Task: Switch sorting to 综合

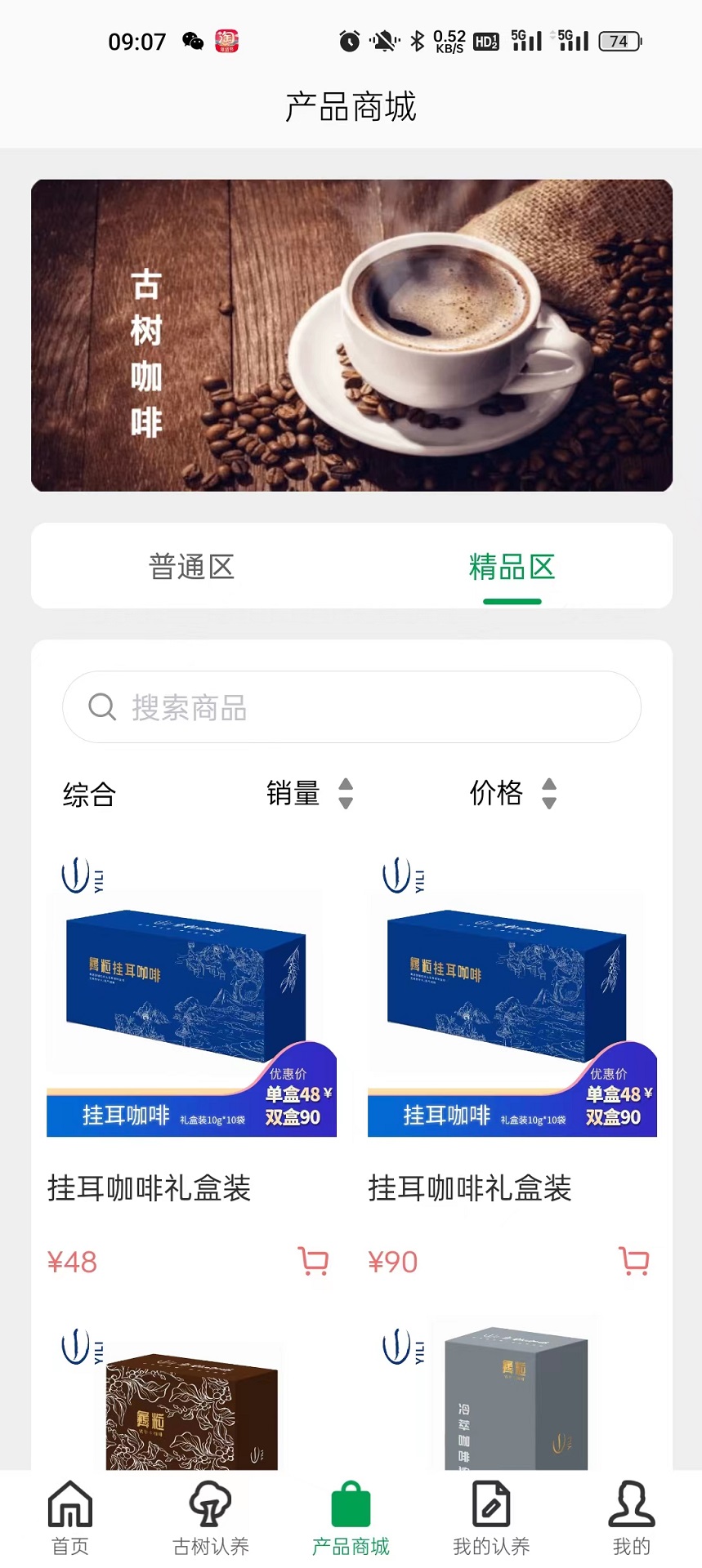Action: [x=89, y=794]
